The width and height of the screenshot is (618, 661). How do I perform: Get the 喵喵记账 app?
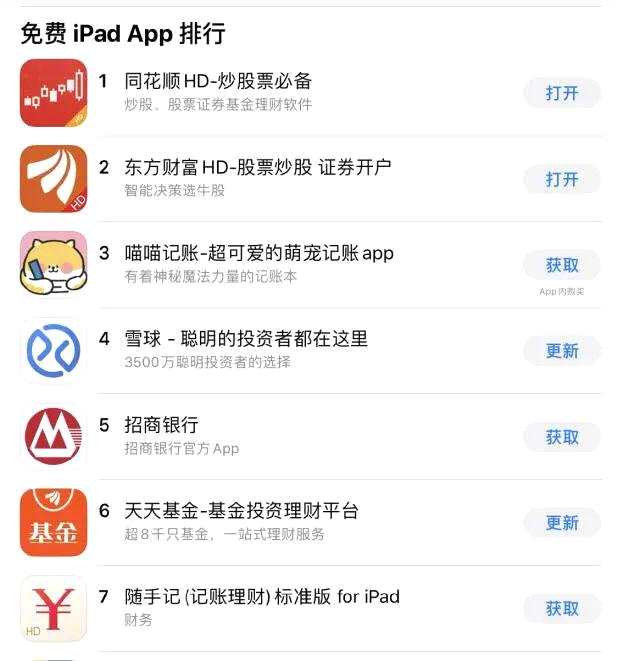pos(562,265)
